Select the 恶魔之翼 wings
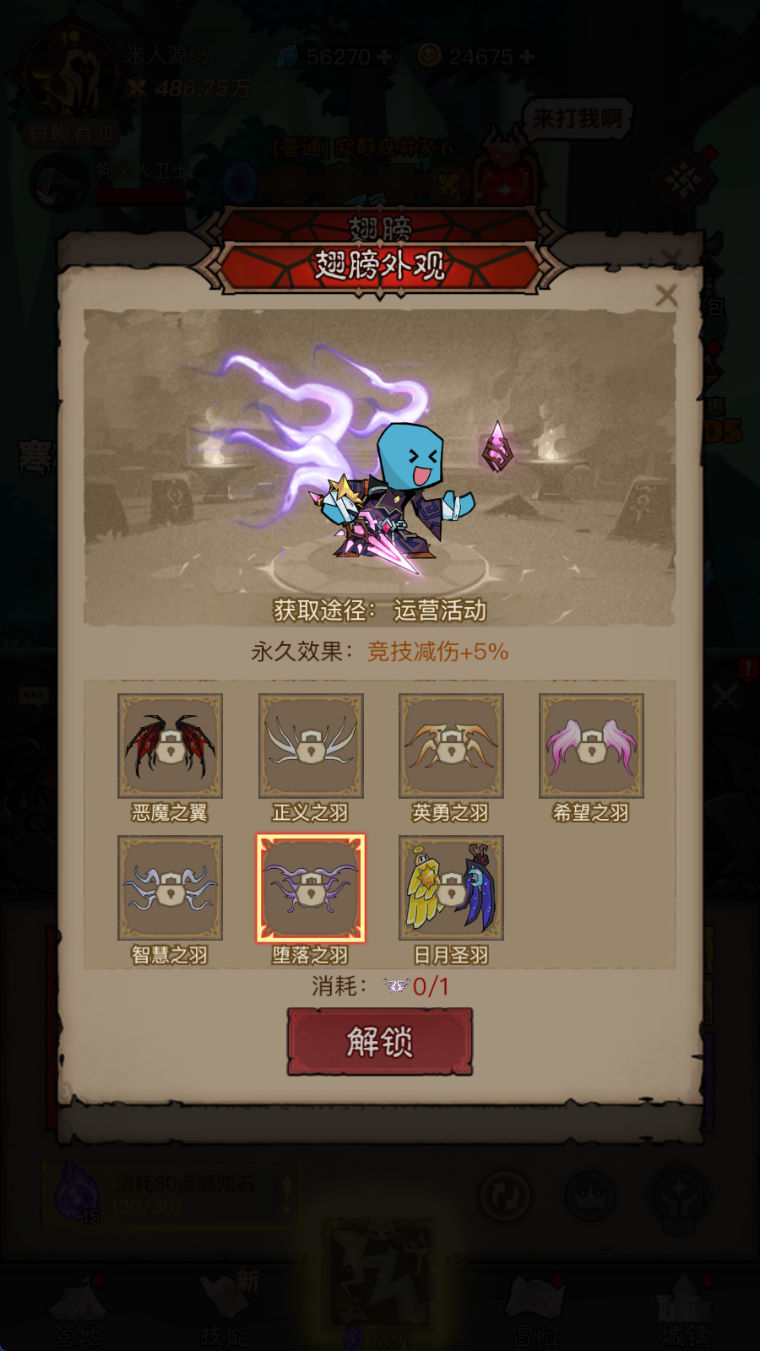The height and width of the screenshot is (1351, 760). 170,746
